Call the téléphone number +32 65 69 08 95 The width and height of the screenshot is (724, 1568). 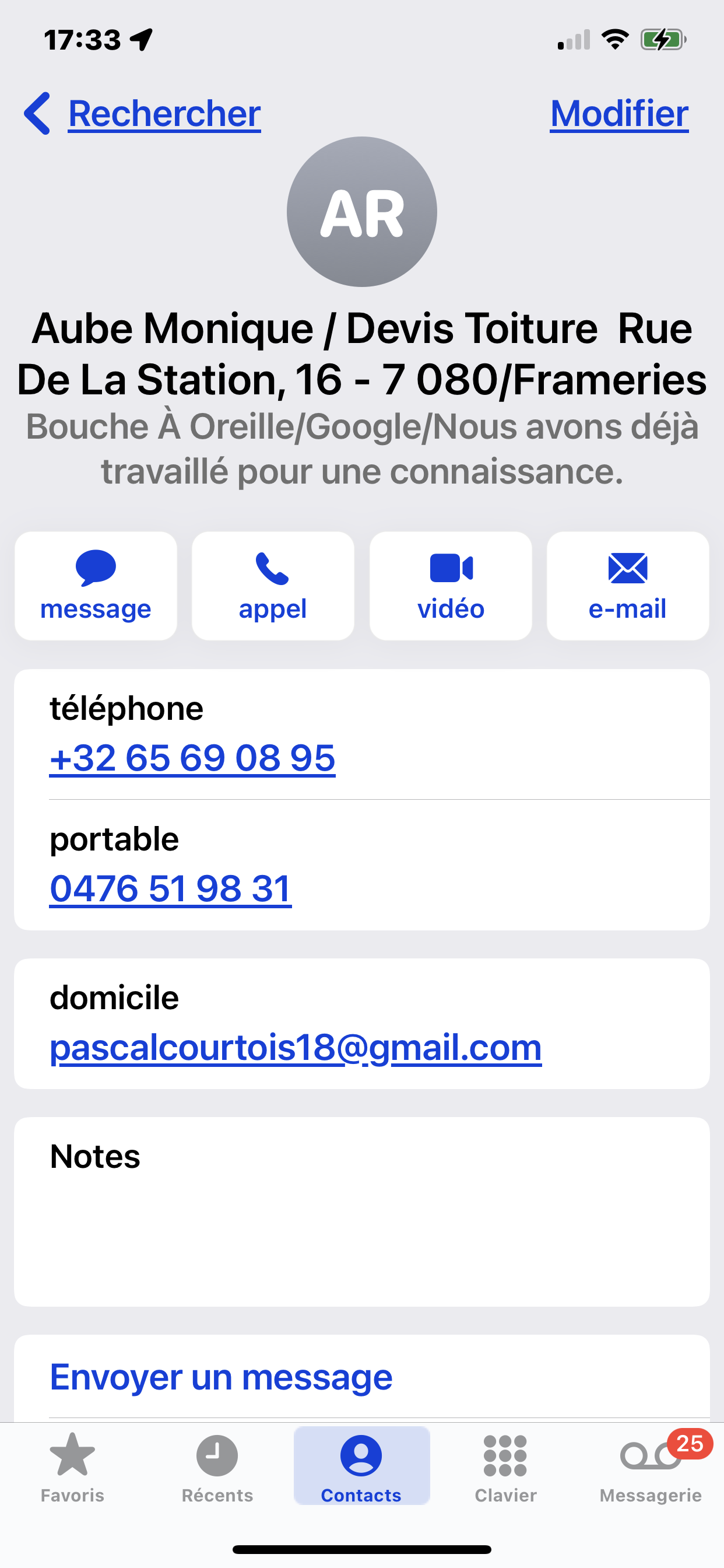[192, 758]
